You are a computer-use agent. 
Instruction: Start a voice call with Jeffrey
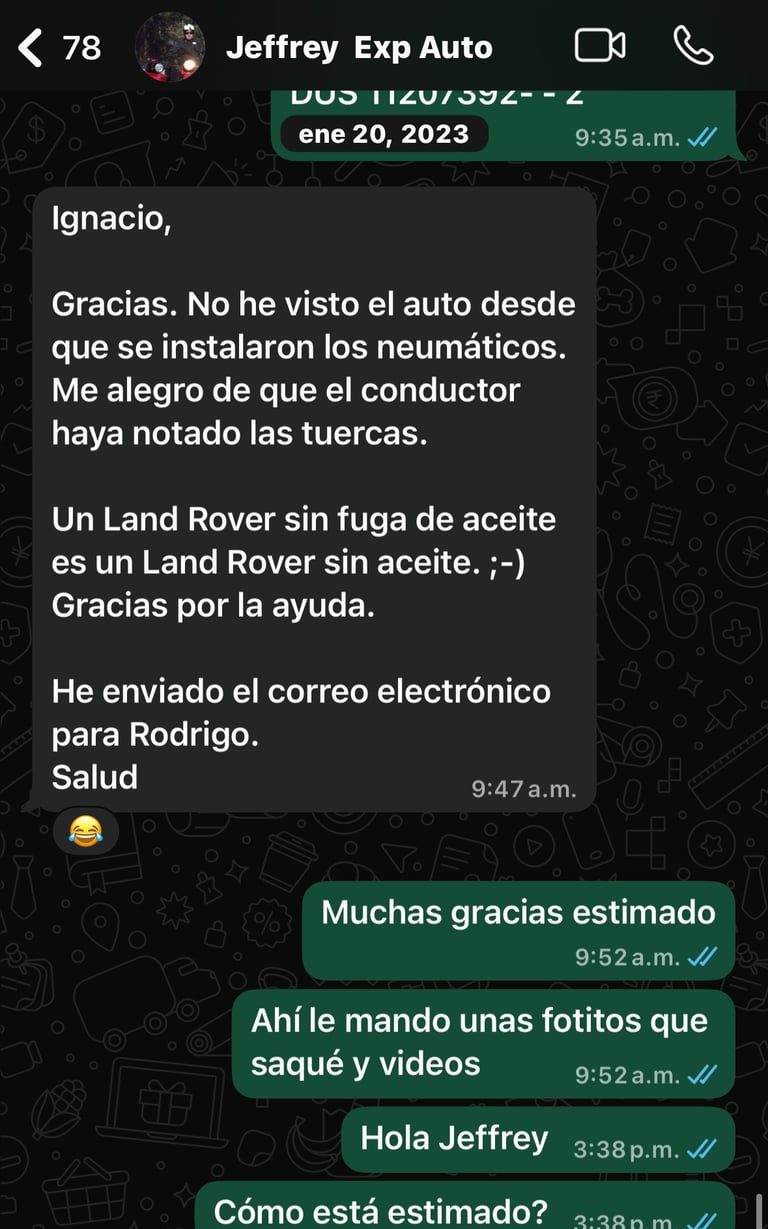click(x=693, y=46)
